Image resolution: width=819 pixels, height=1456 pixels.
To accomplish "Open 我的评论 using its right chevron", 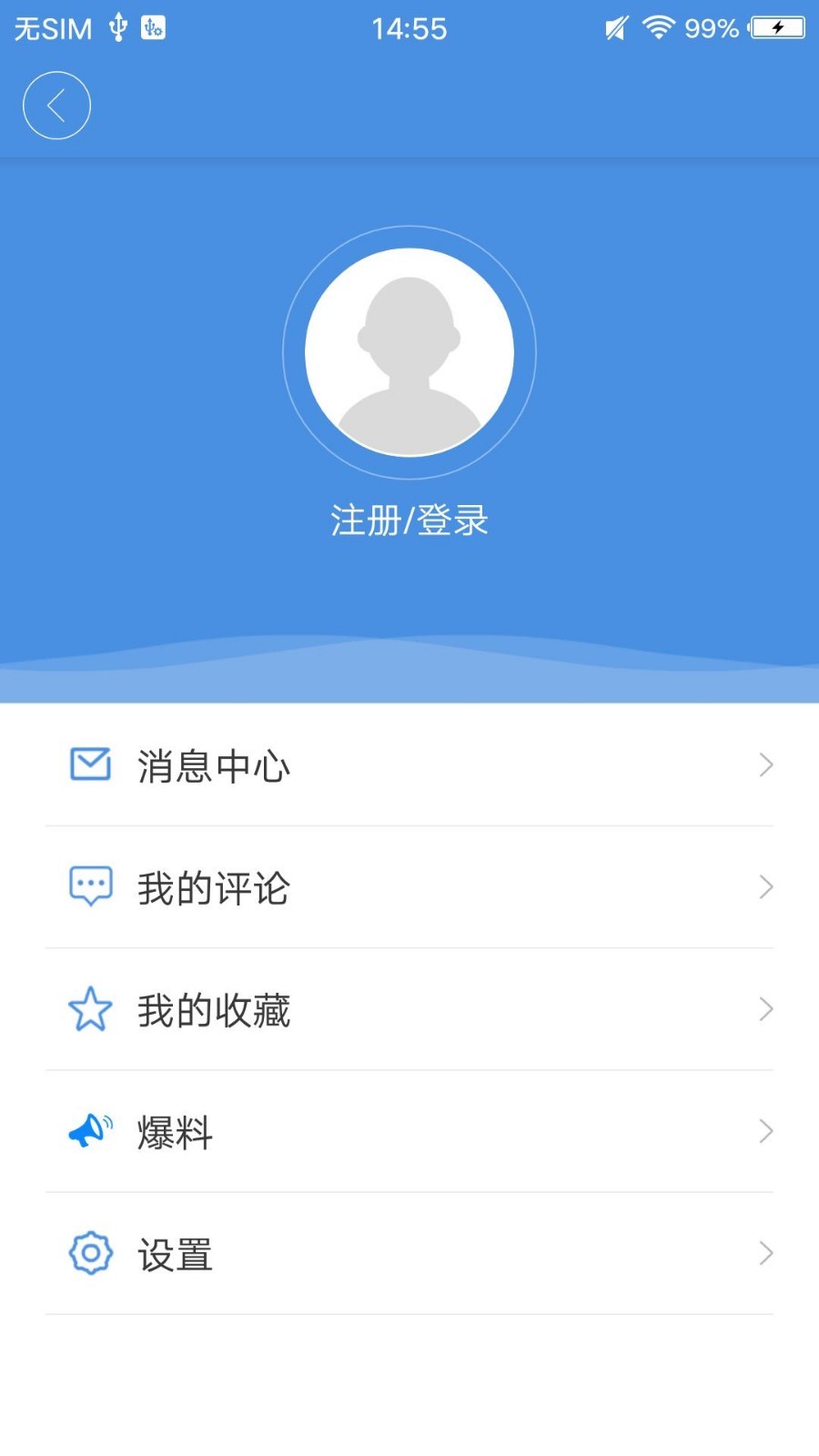I will pyautogui.click(x=764, y=885).
